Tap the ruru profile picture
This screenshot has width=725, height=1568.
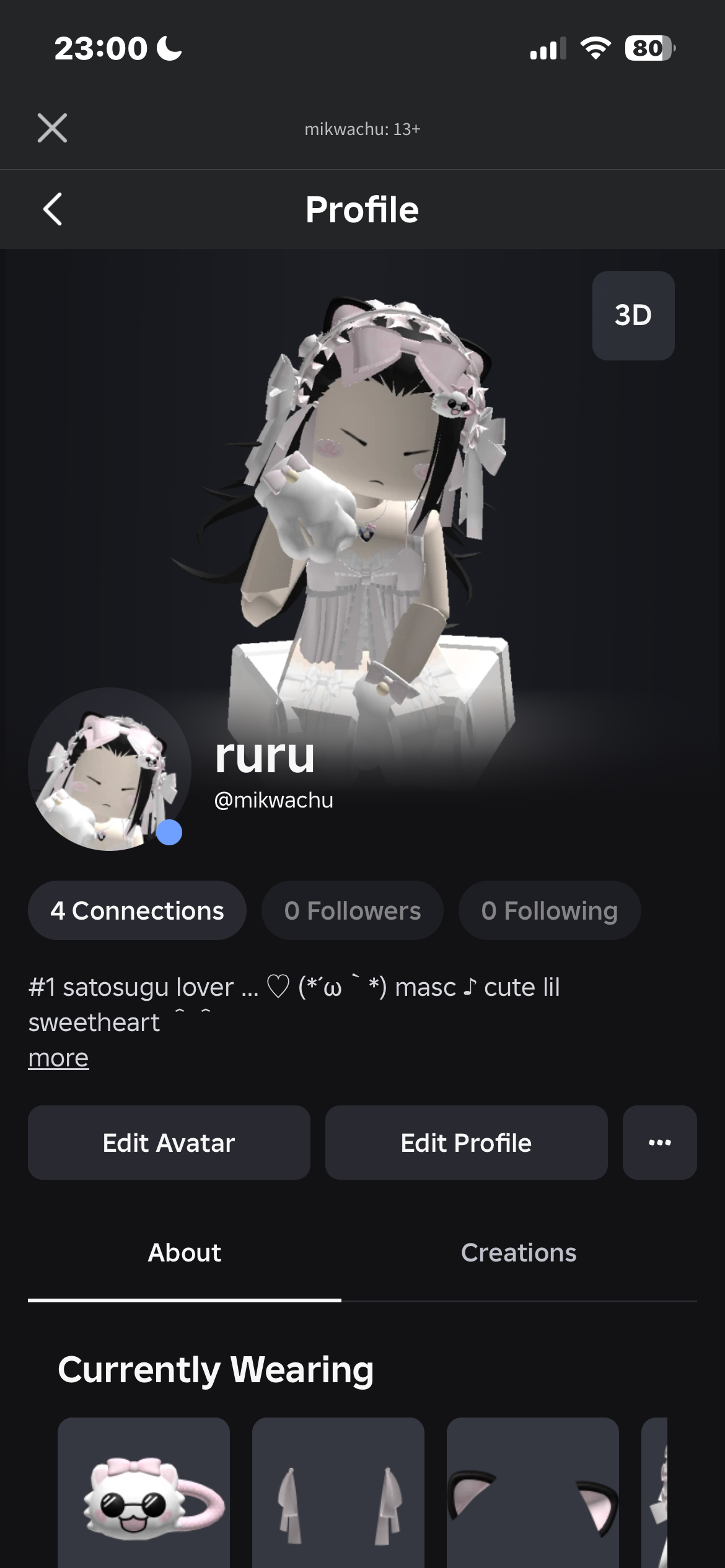pos(110,769)
